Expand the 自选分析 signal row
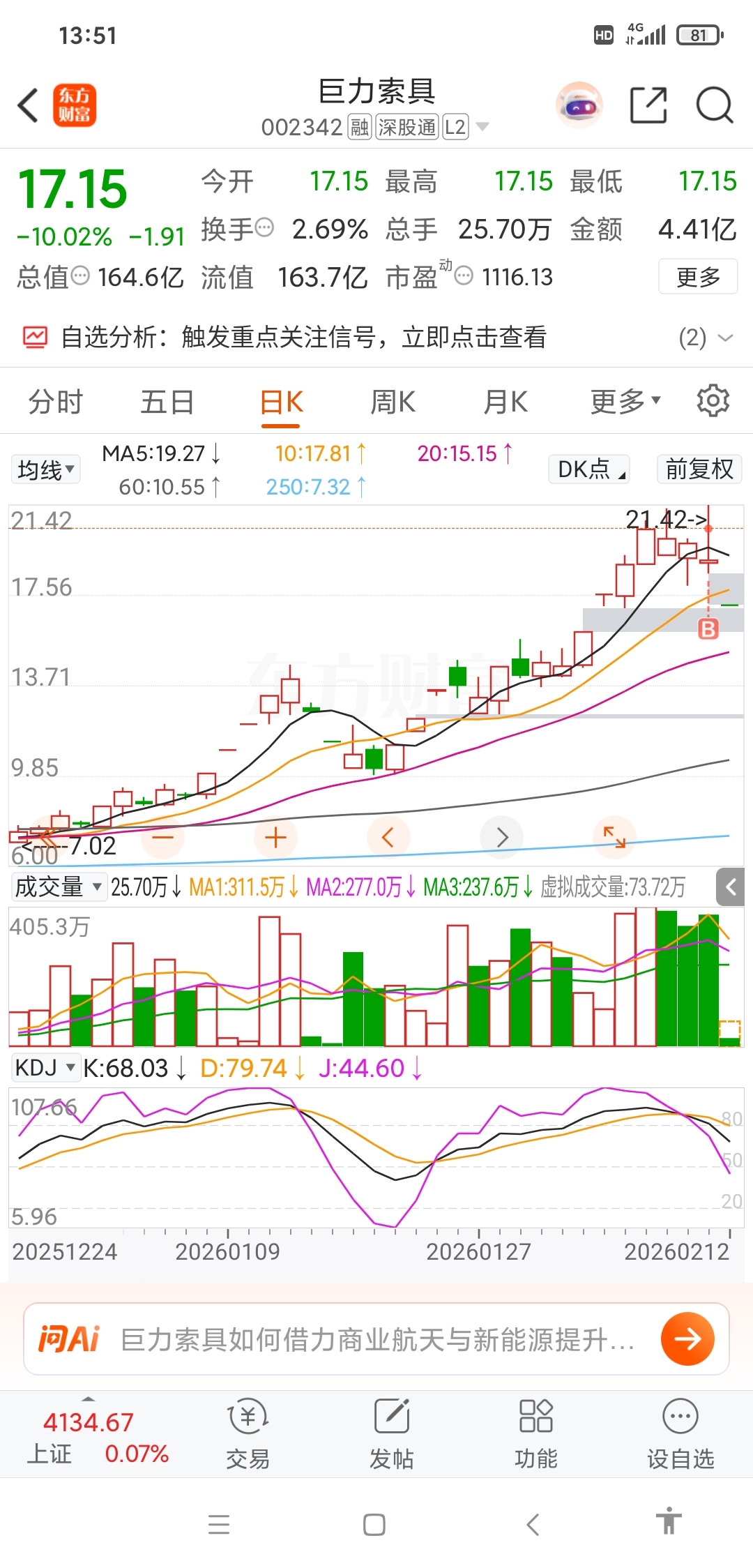753x1568 pixels. pyautogui.click(x=725, y=338)
